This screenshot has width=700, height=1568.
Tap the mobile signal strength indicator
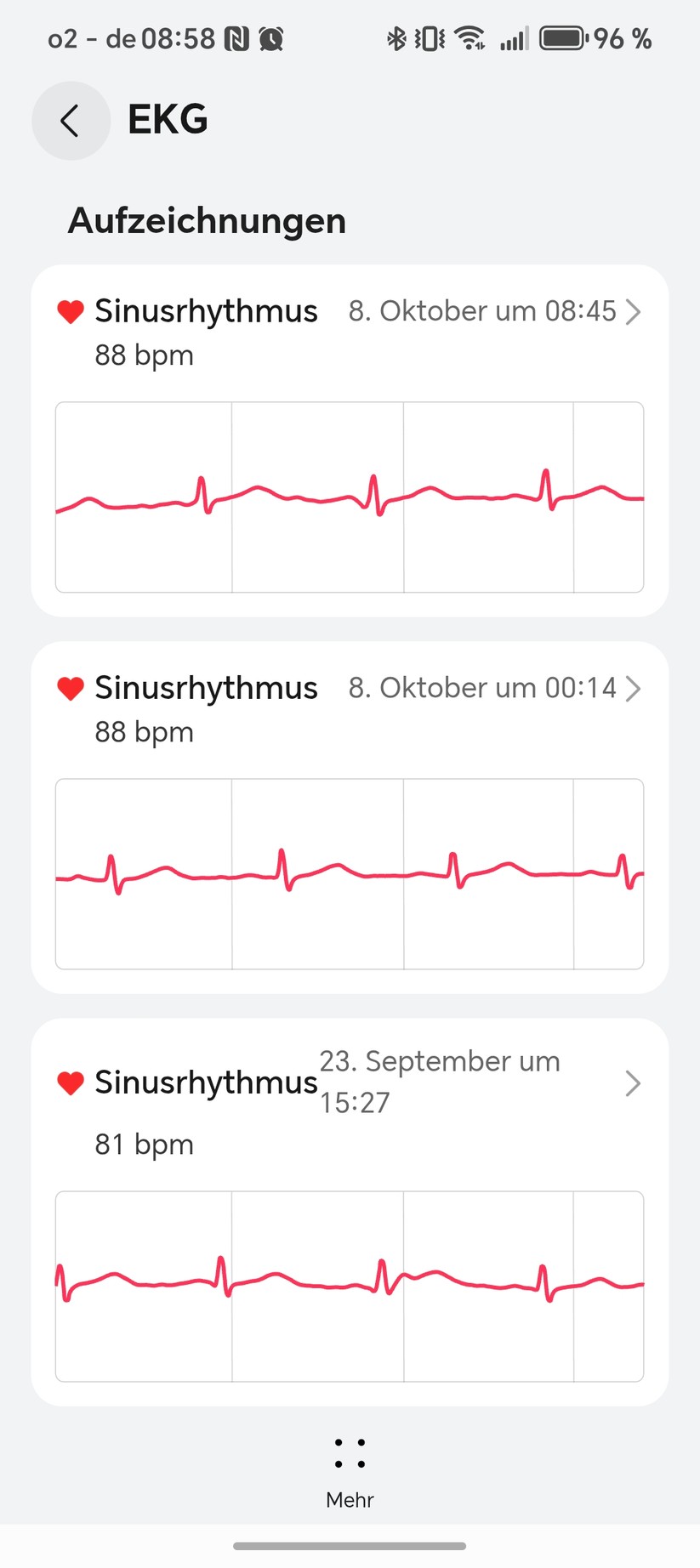[x=514, y=37]
